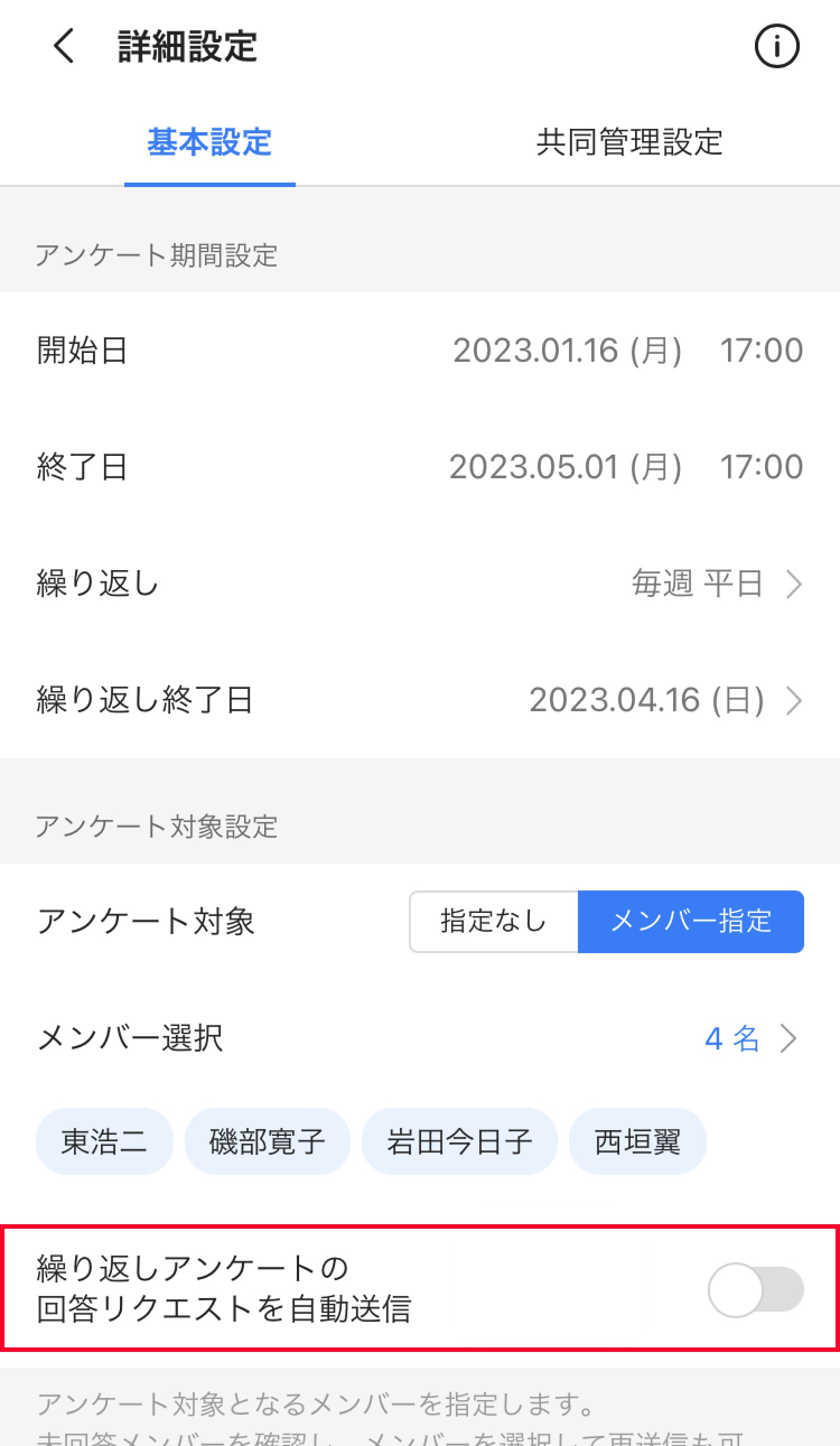The width and height of the screenshot is (840, 1446).
Task: Open the info icon
Action: [x=776, y=46]
